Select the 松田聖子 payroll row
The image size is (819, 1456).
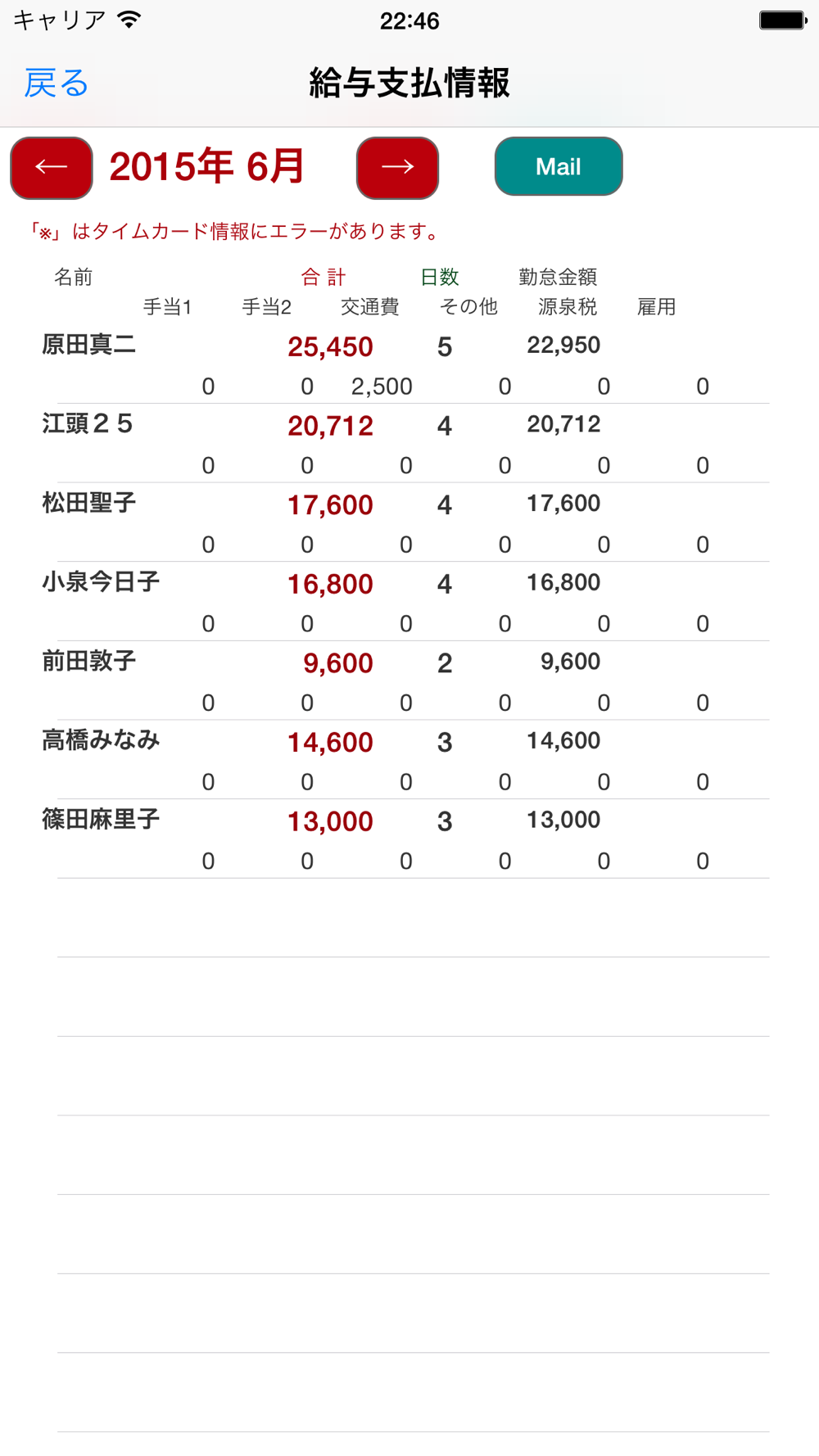pyautogui.click(x=409, y=522)
